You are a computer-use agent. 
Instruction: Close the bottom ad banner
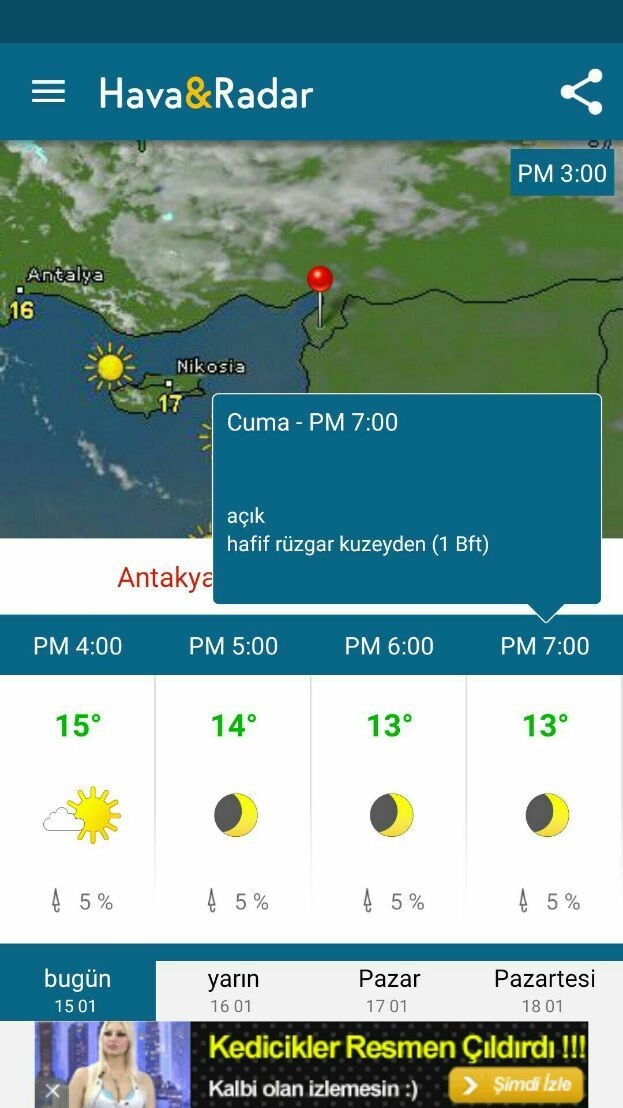point(52,1091)
